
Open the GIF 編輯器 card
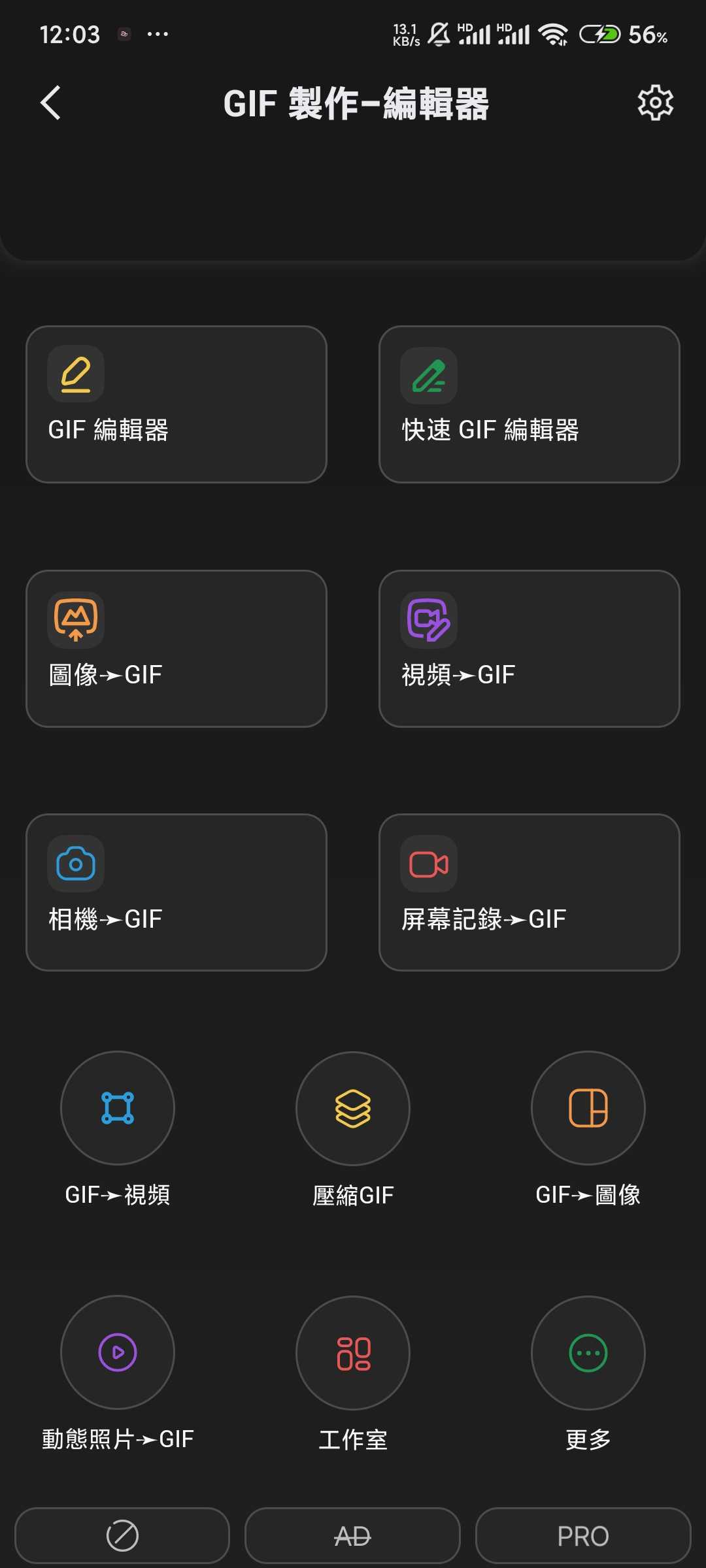(x=176, y=404)
